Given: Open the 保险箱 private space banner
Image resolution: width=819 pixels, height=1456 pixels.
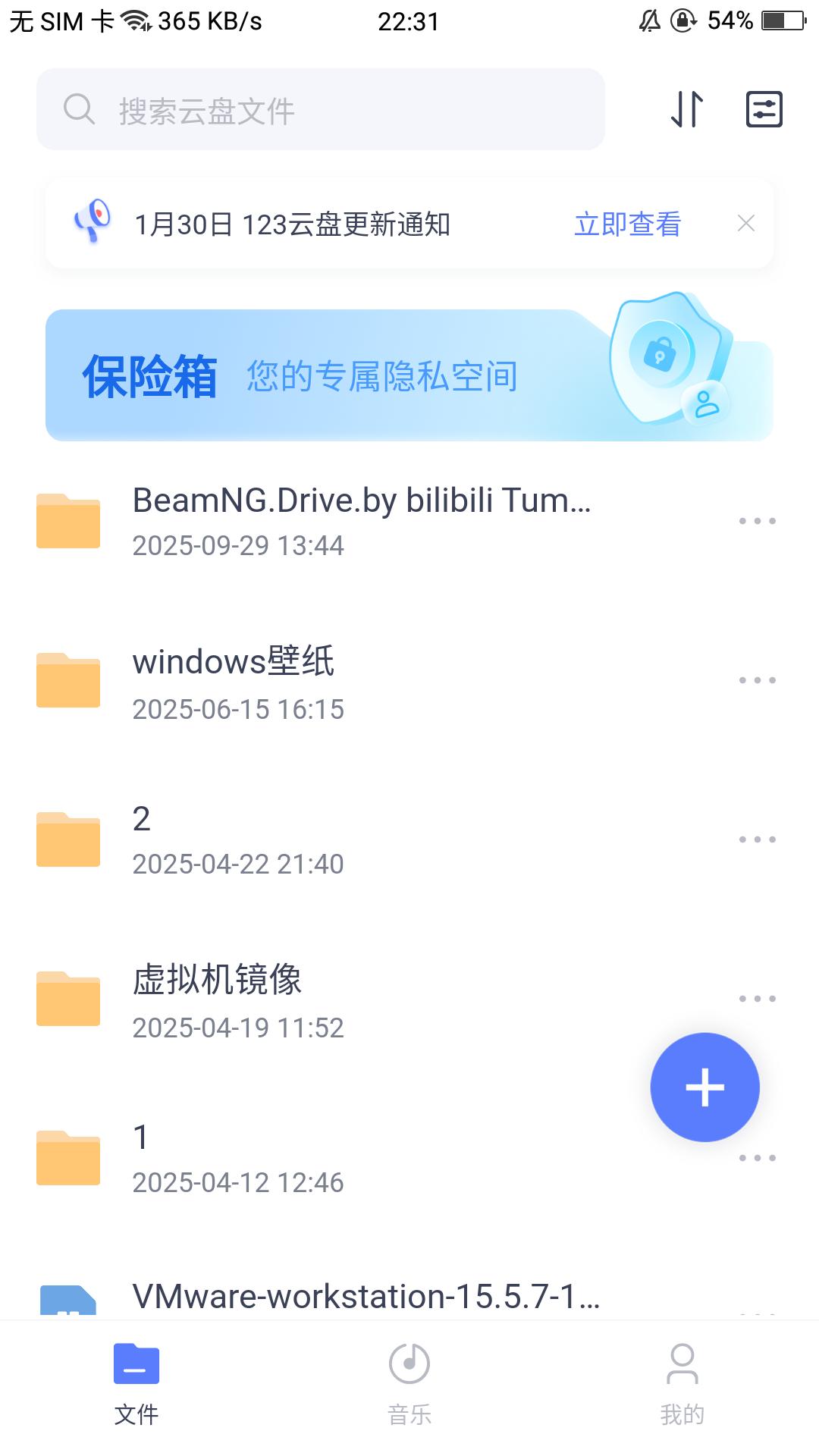Looking at the screenshot, I should (x=409, y=375).
